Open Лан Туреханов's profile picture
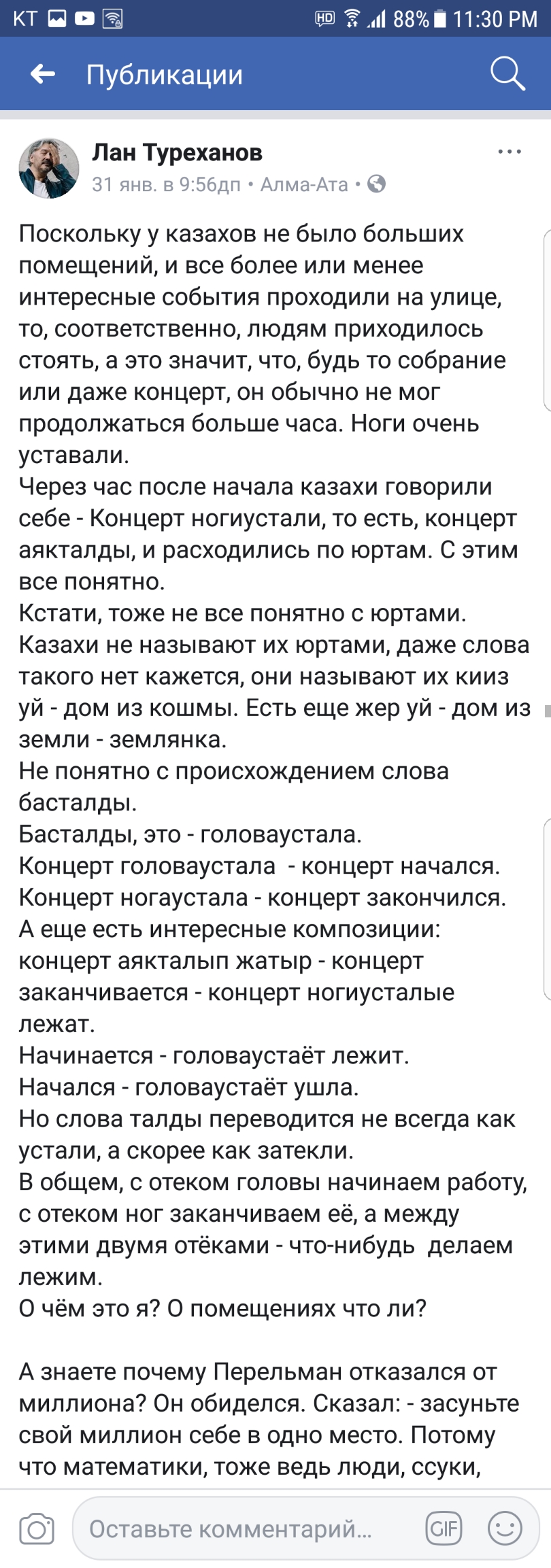Screen dimensions: 551x1568 point(48,169)
